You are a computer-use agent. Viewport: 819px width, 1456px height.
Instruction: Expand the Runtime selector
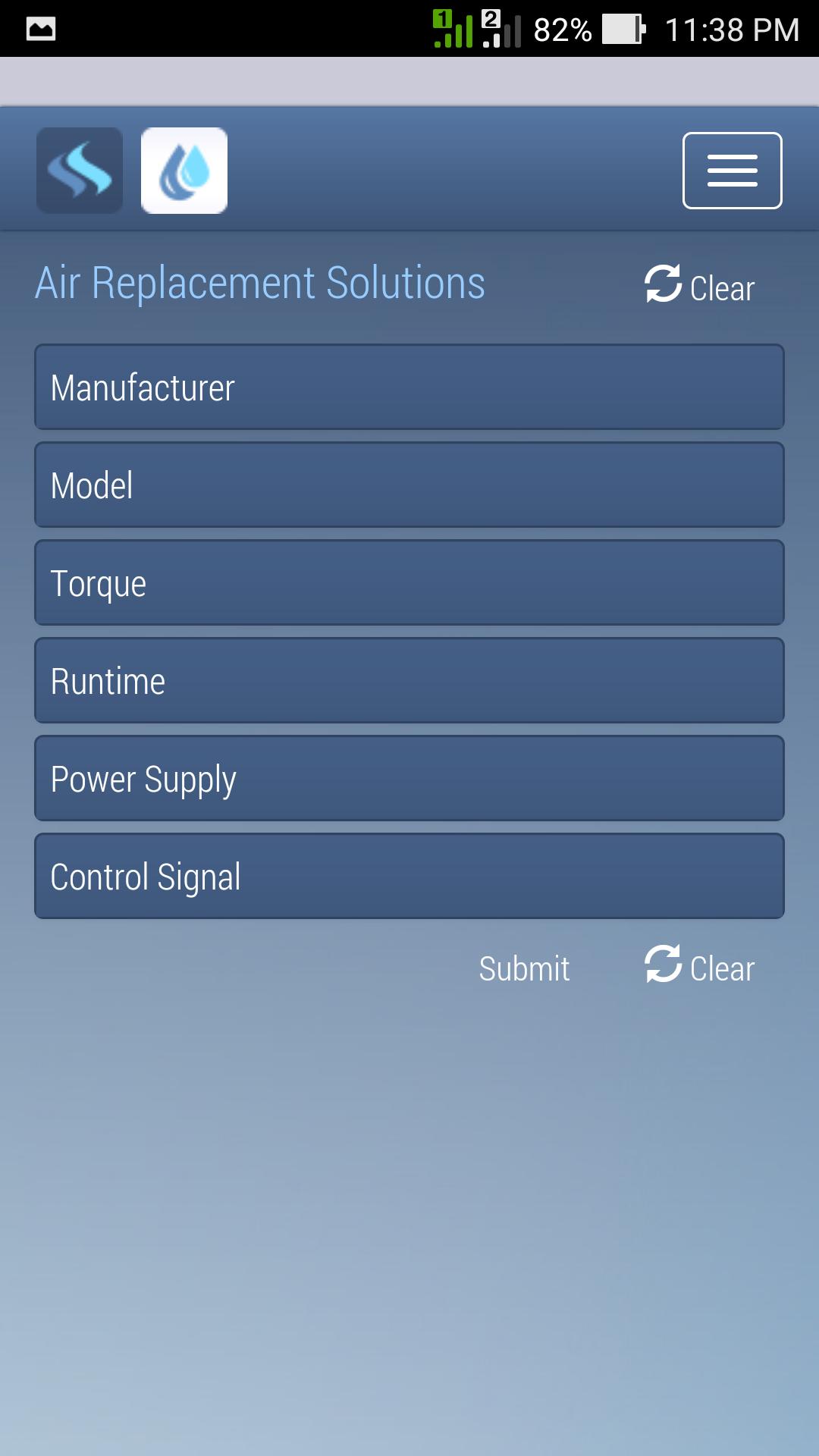(x=409, y=681)
